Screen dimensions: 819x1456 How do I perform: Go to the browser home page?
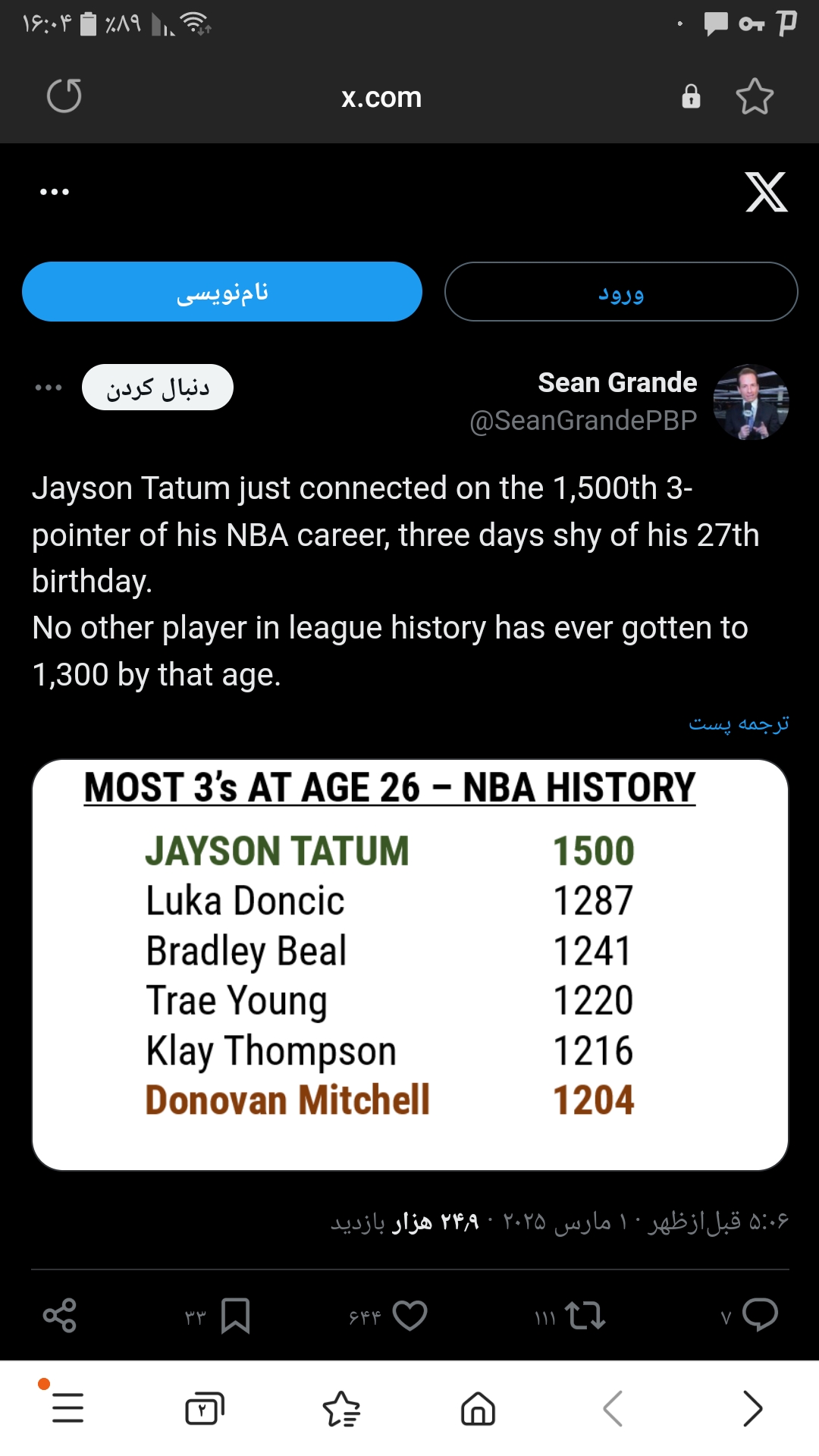click(x=478, y=1408)
